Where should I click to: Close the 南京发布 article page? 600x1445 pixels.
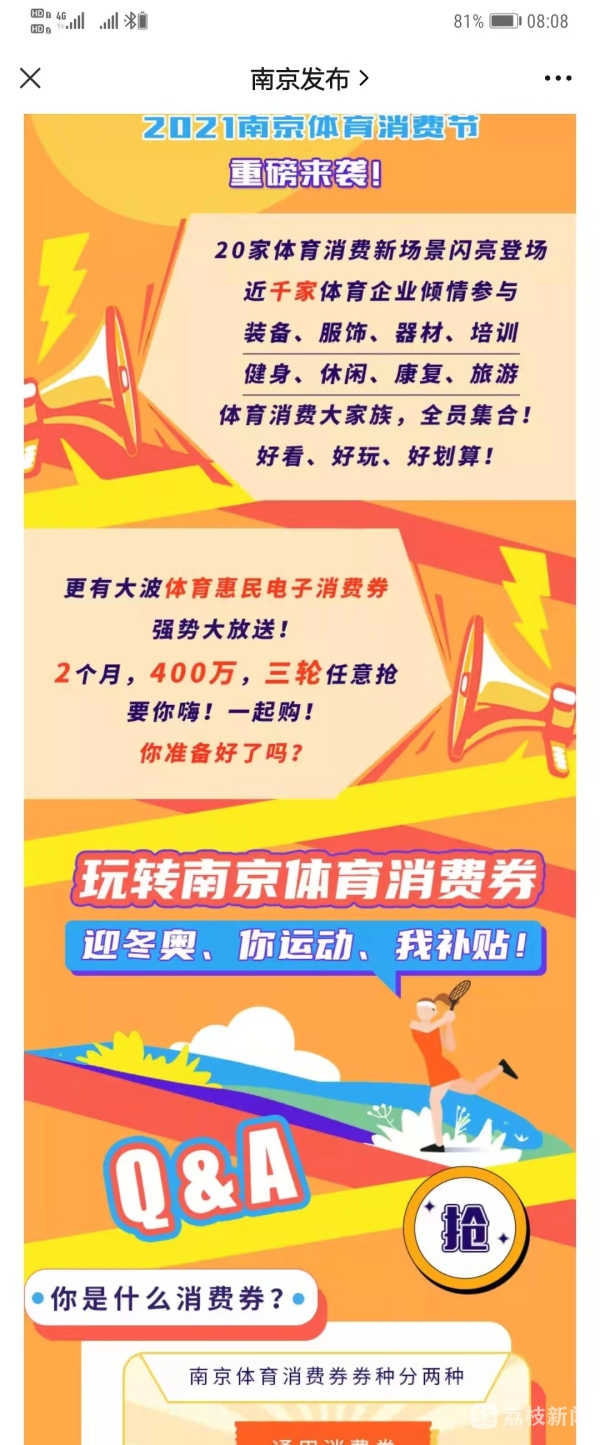[30, 78]
